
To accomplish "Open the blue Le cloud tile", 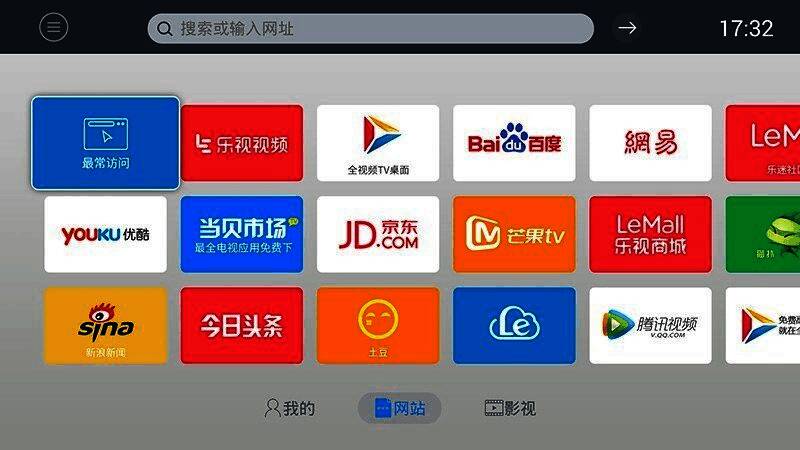I will click(514, 325).
